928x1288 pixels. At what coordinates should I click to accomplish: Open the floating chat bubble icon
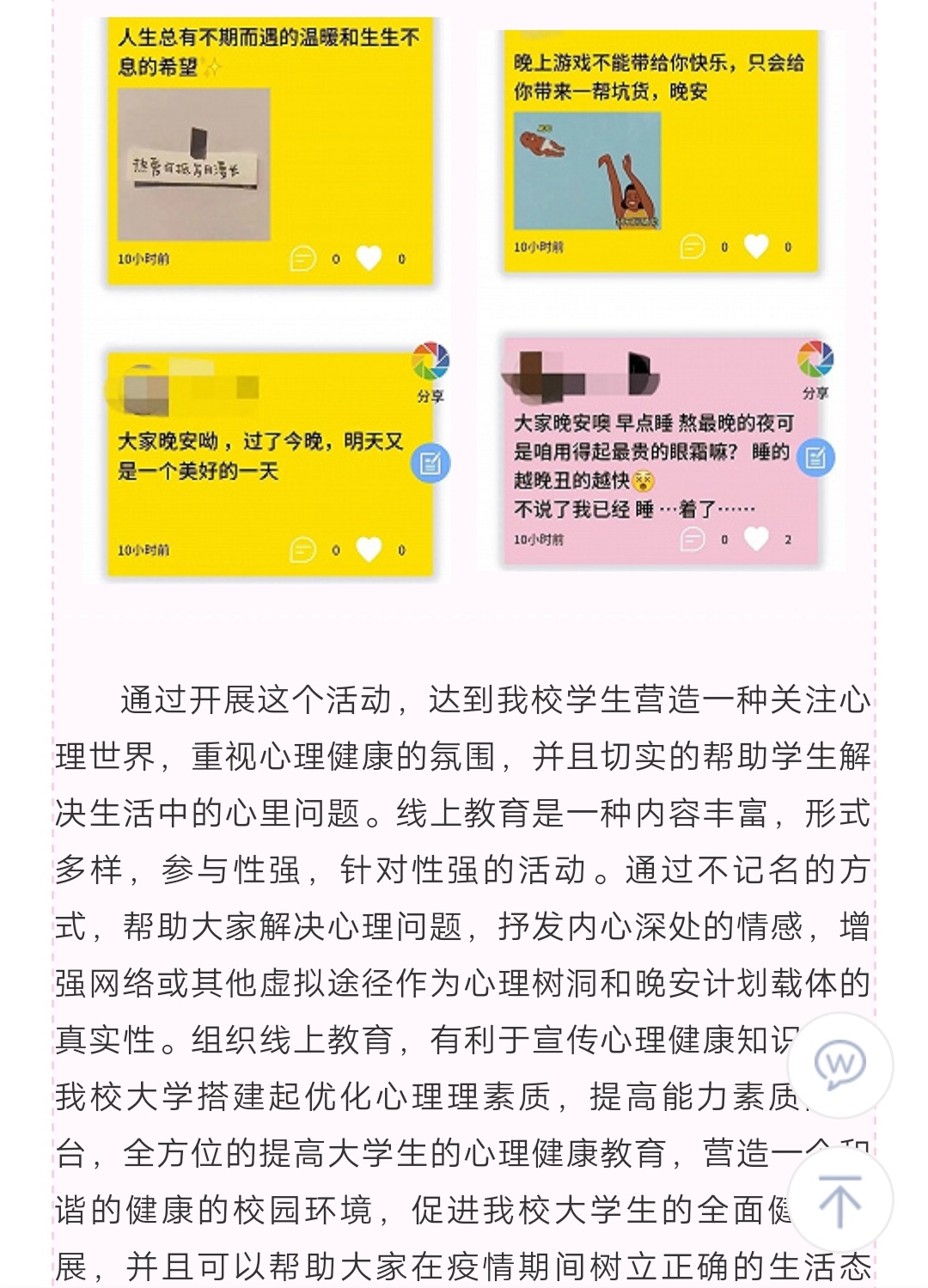click(x=839, y=1065)
